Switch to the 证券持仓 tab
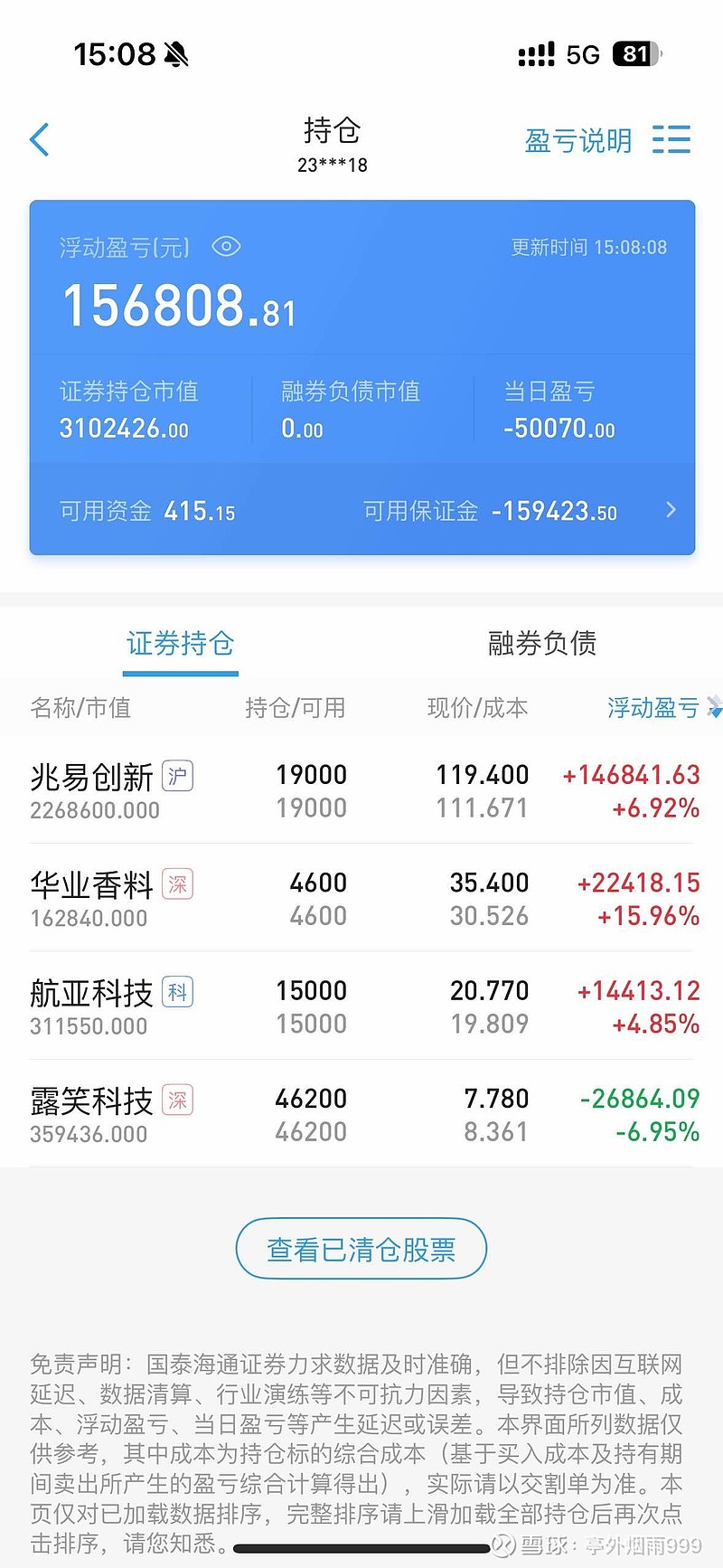This screenshot has height=1568, width=723. [181, 644]
